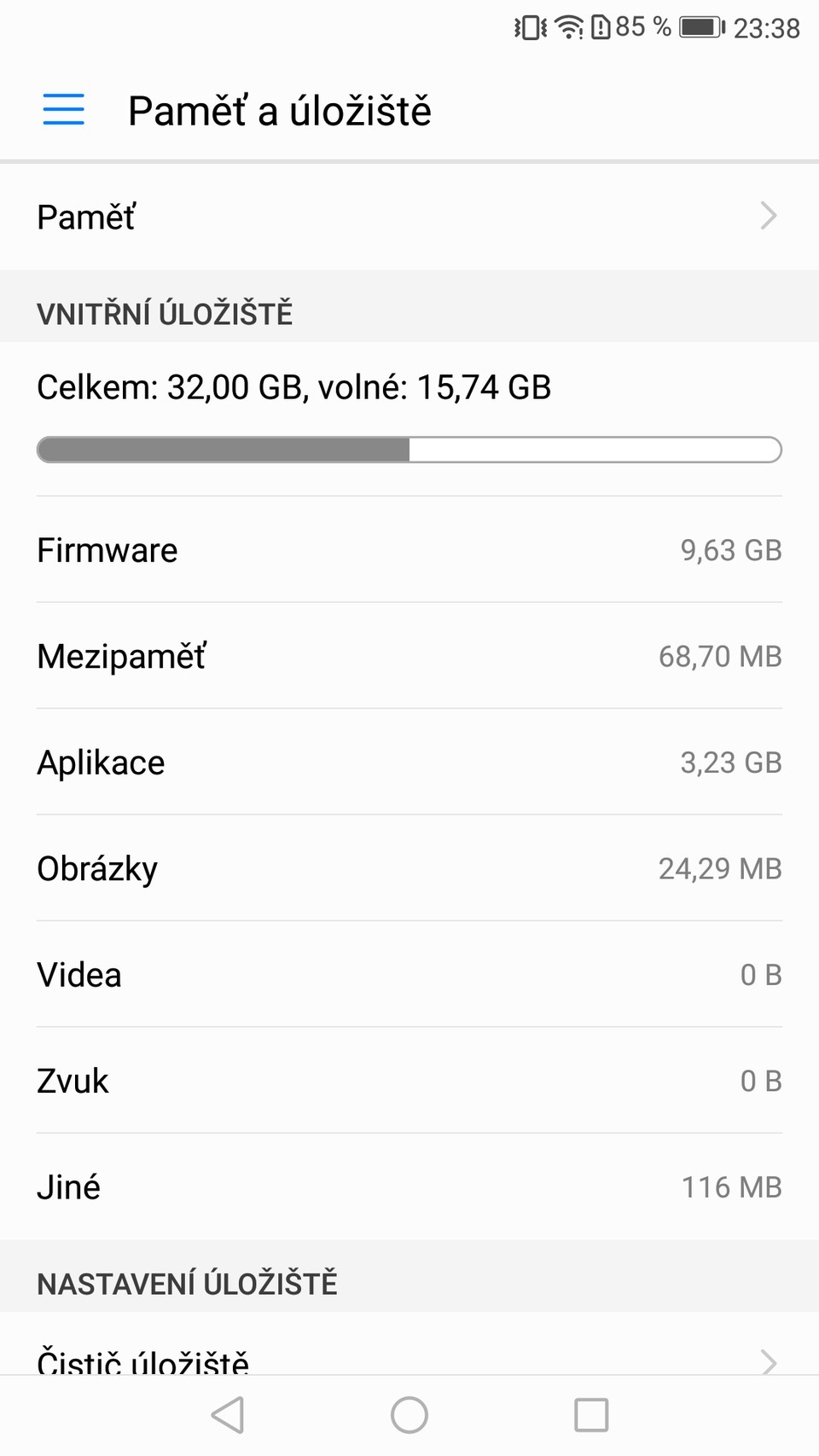Tap the SIM card status icon
Image resolution: width=819 pixels, height=1456 pixels.
(602, 26)
